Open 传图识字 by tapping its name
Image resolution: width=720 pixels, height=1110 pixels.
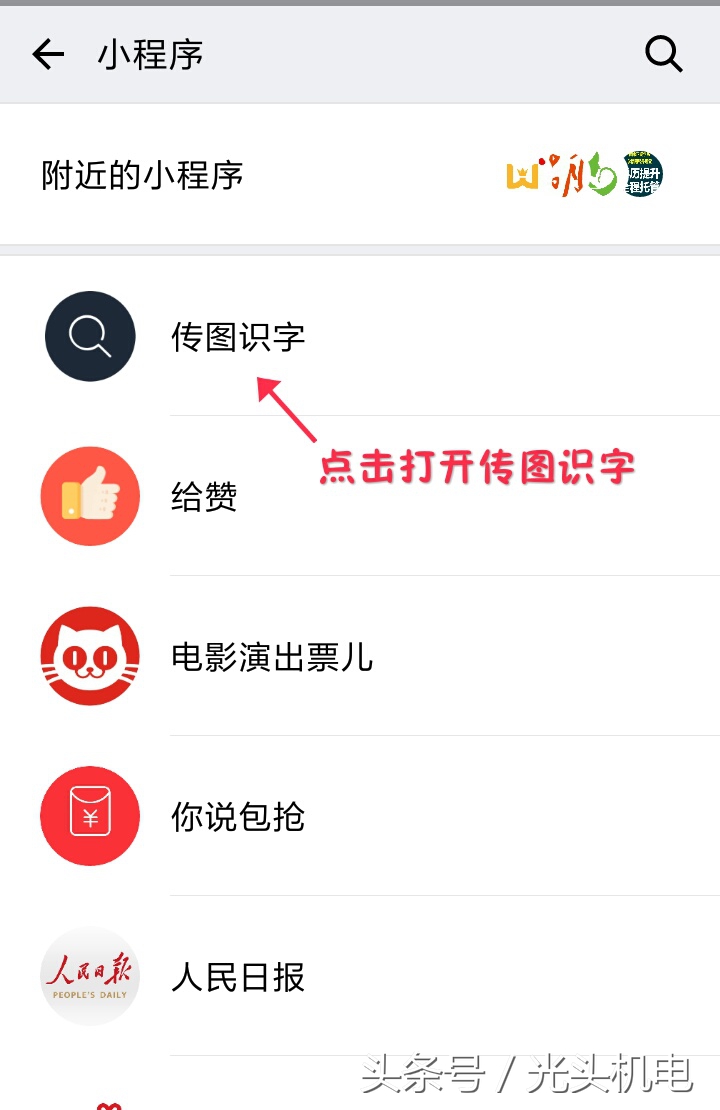click(x=237, y=337)
